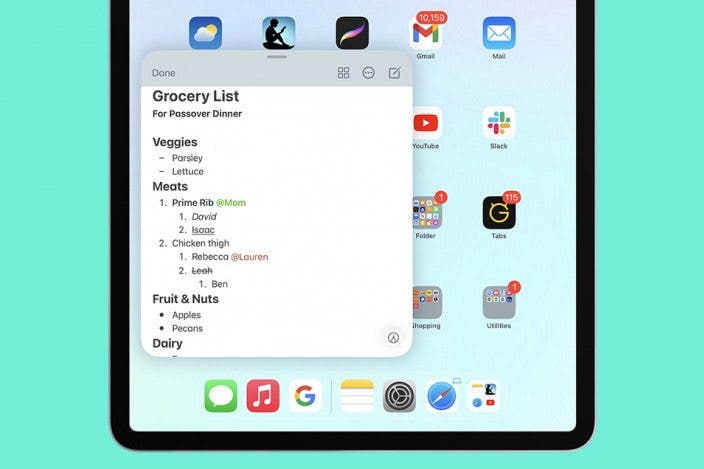
Task: Tap Done on the Quick Note
Action: click(163, 73)
